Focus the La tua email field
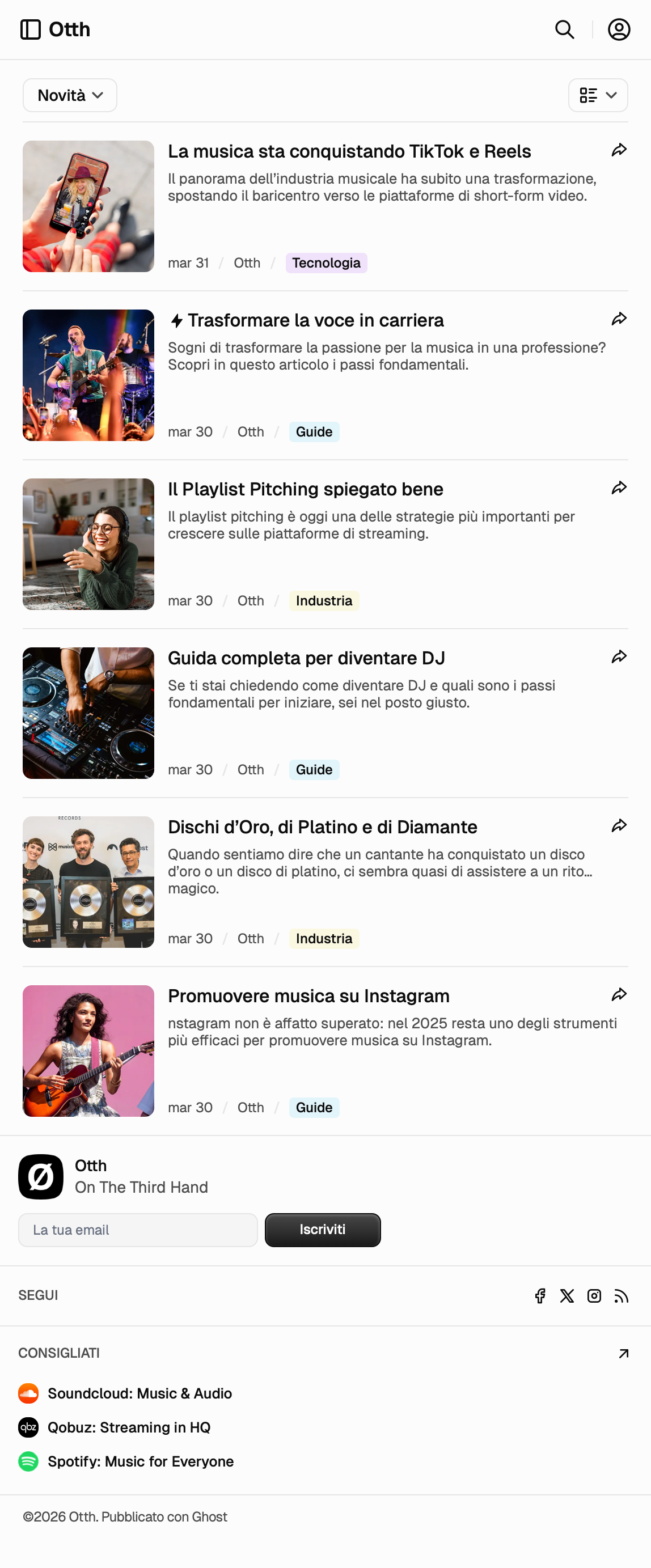 (x=138, y=1230)
